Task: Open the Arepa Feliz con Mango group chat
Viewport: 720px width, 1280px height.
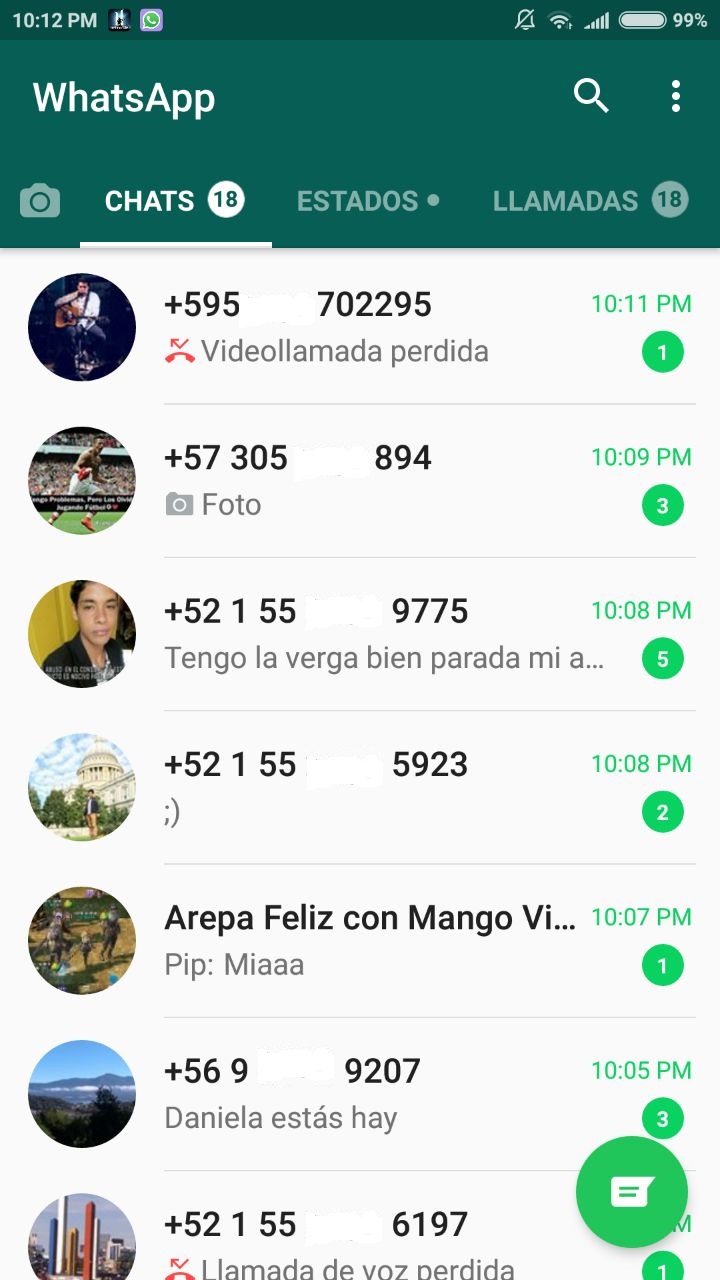Action: [x=400, y=940]
